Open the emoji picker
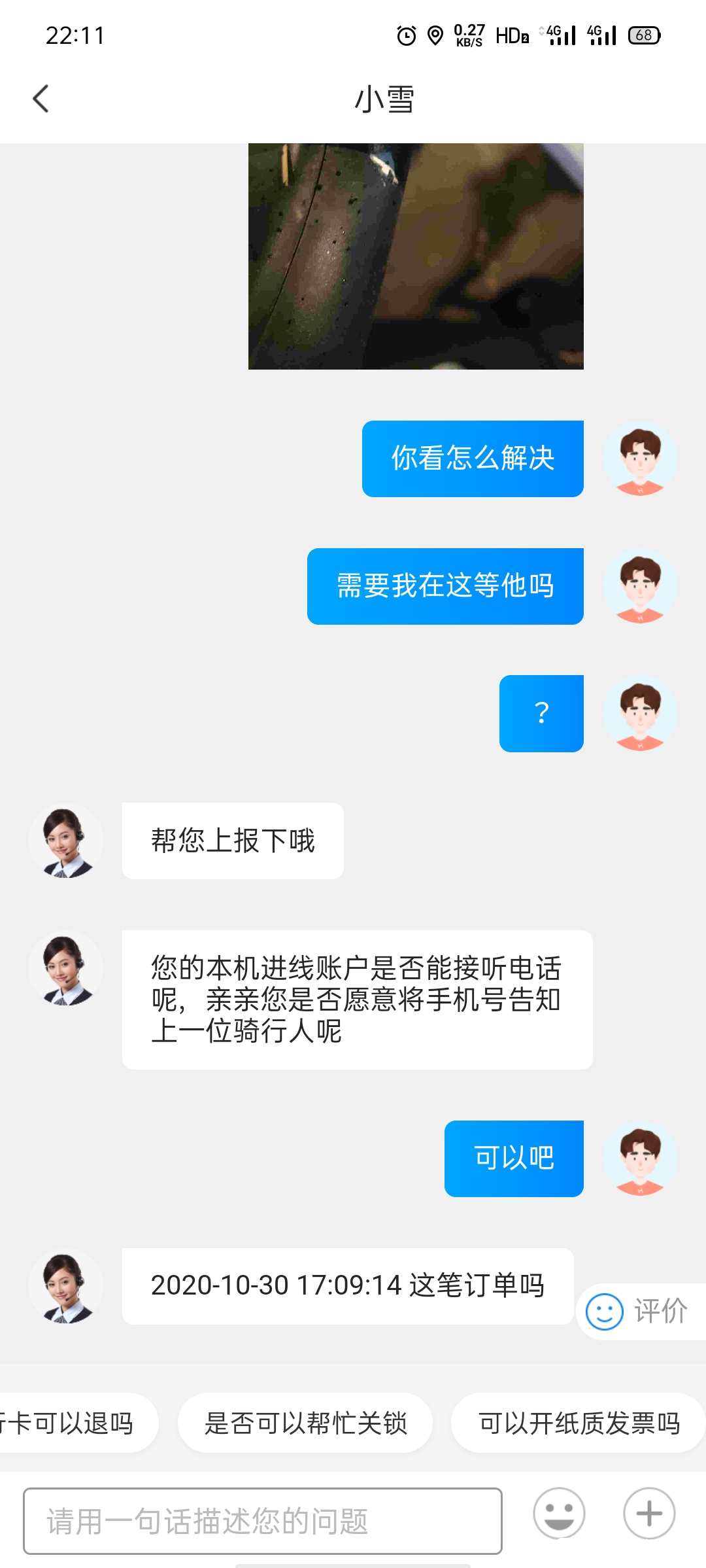Screen dimensions: 706x1568 pyautogui.click(x=559, y=1513)
